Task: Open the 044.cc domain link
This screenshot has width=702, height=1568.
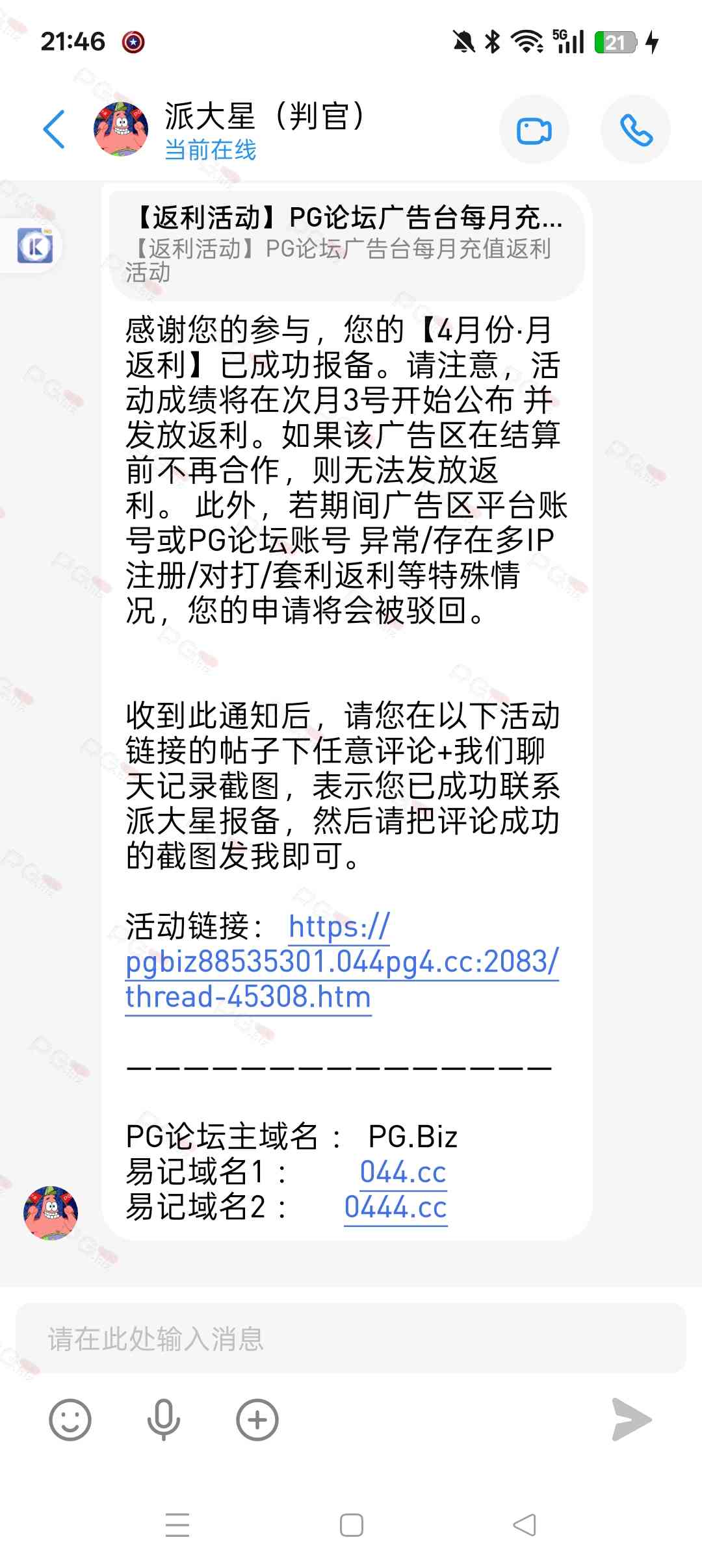Action: pos(403,1172)
